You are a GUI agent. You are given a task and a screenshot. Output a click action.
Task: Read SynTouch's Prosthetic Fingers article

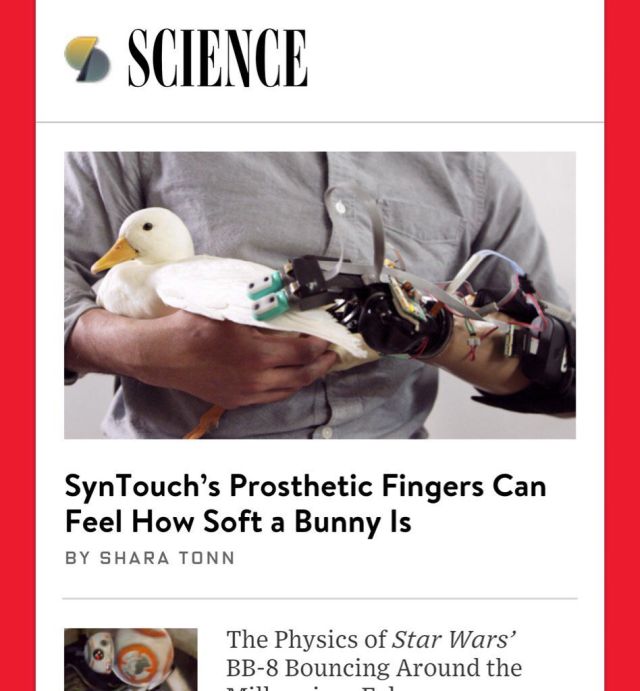[x=305, y=503]
